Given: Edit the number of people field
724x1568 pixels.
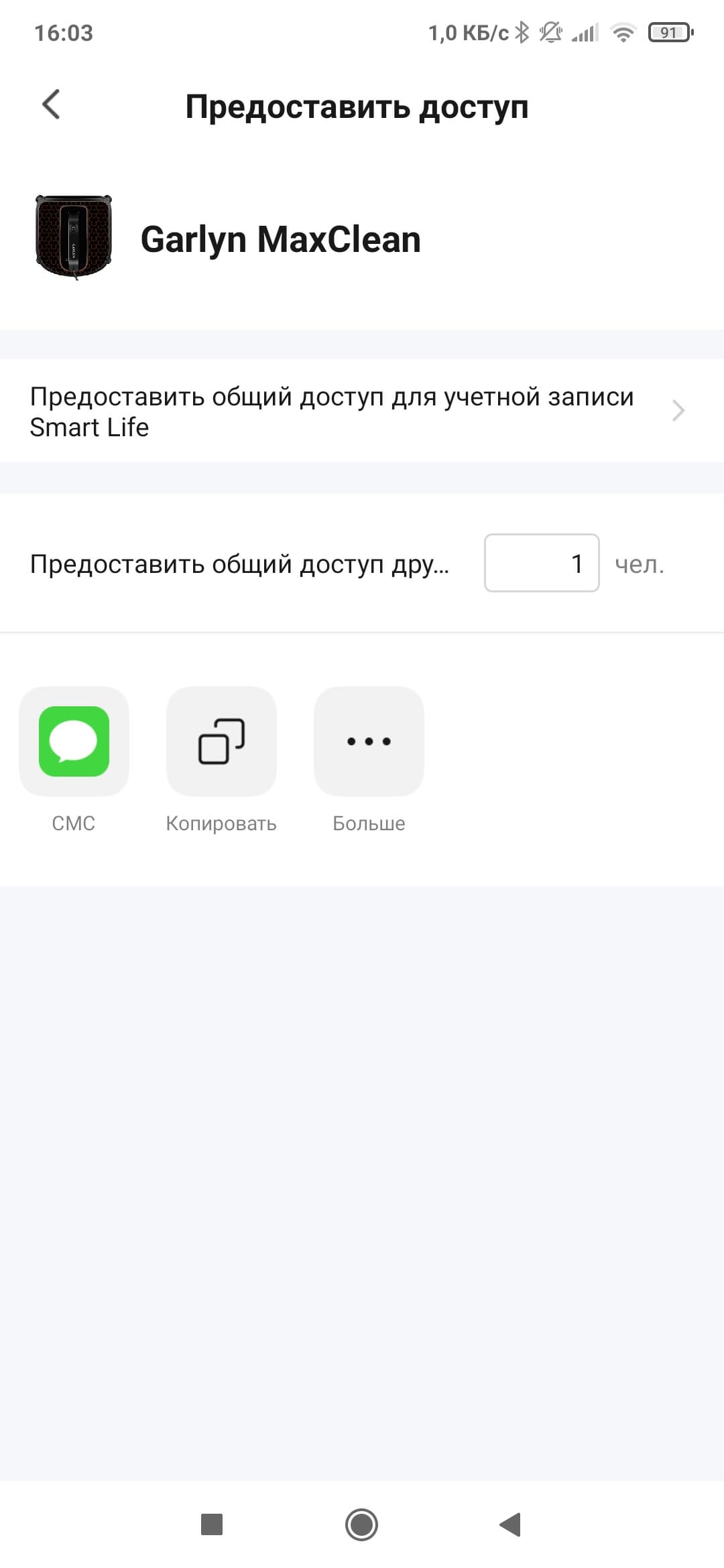Looking at the screenshot, I should coord(541,563).
